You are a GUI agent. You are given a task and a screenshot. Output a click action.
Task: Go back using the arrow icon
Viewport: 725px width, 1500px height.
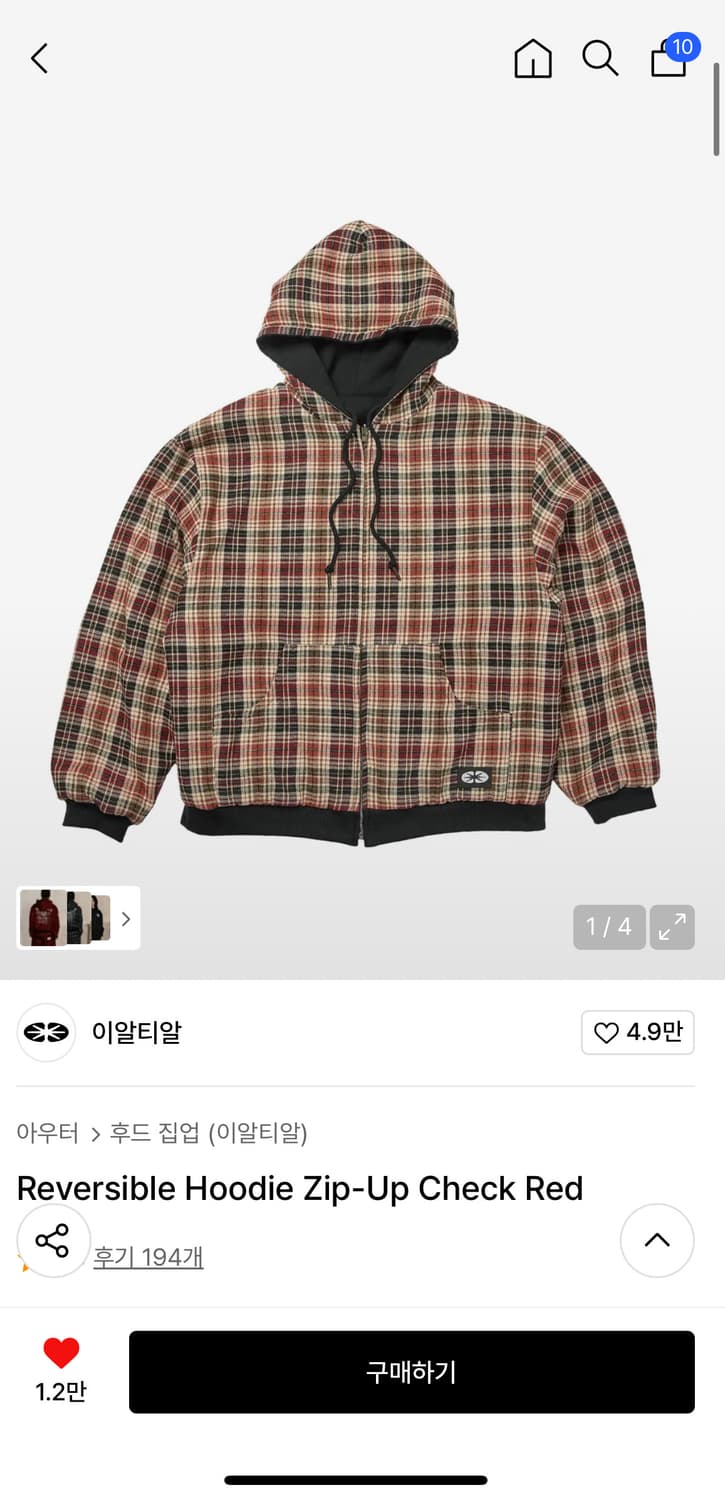[39, 58]
